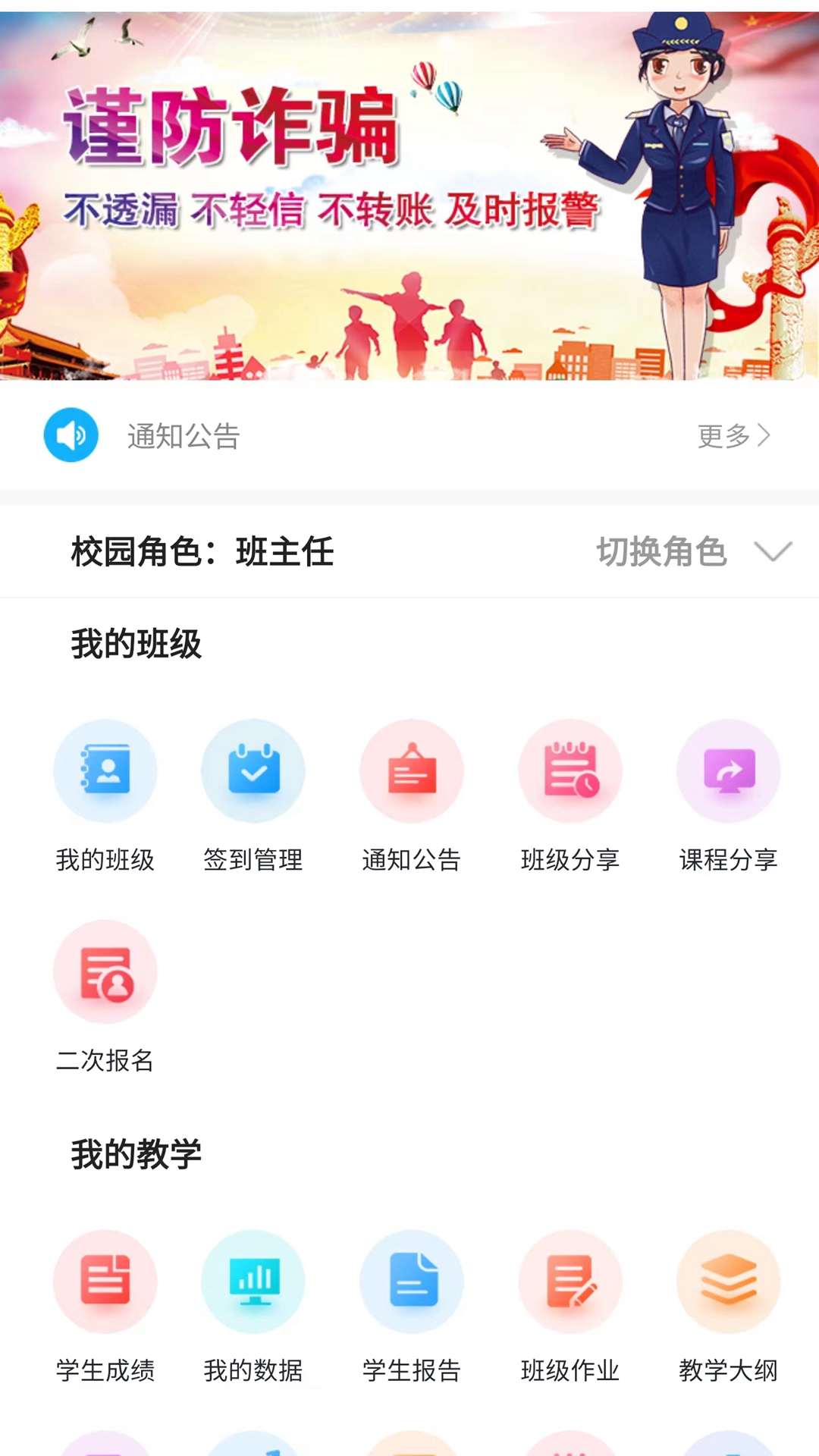Tap the 校园角色：班主任 role label
Image resolution: width=819 pixels, height=1456 pixels.
coord(202,553)
